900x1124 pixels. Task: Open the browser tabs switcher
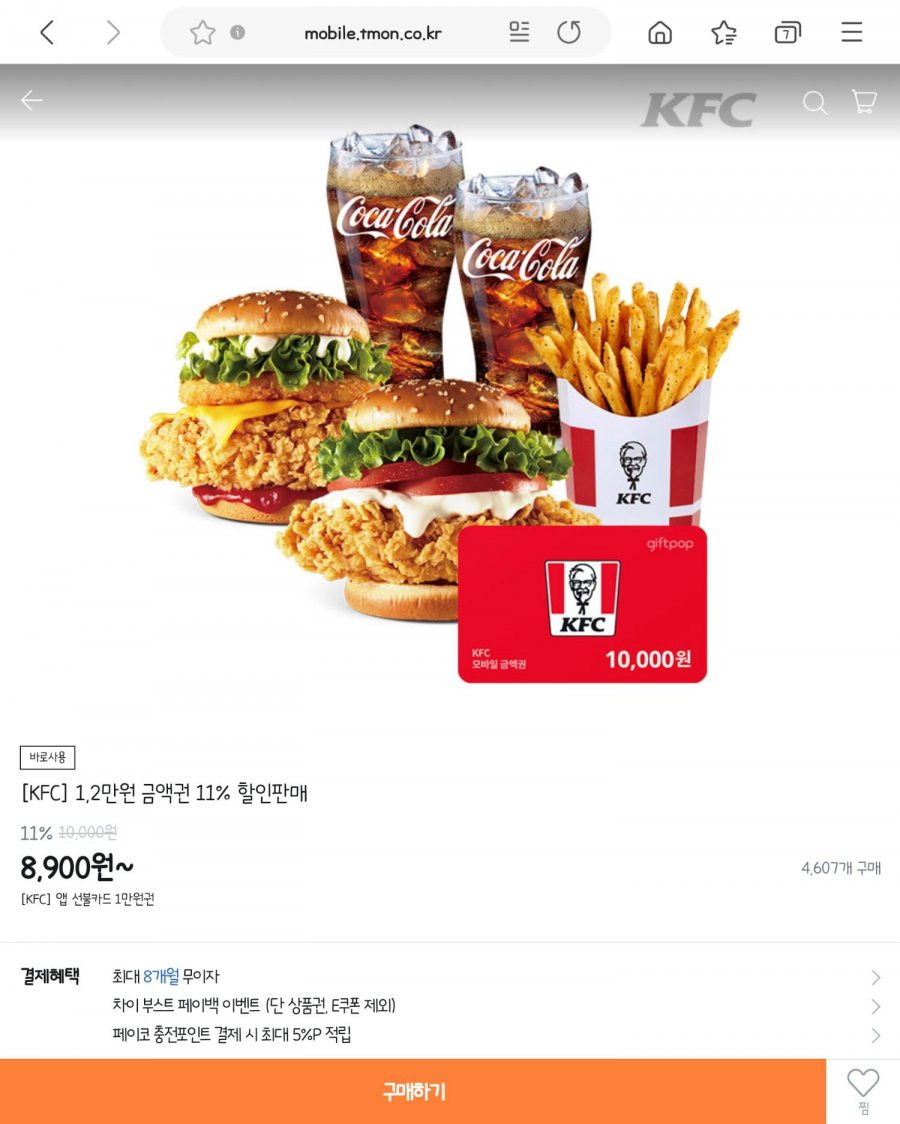click(x=787, y=33)
